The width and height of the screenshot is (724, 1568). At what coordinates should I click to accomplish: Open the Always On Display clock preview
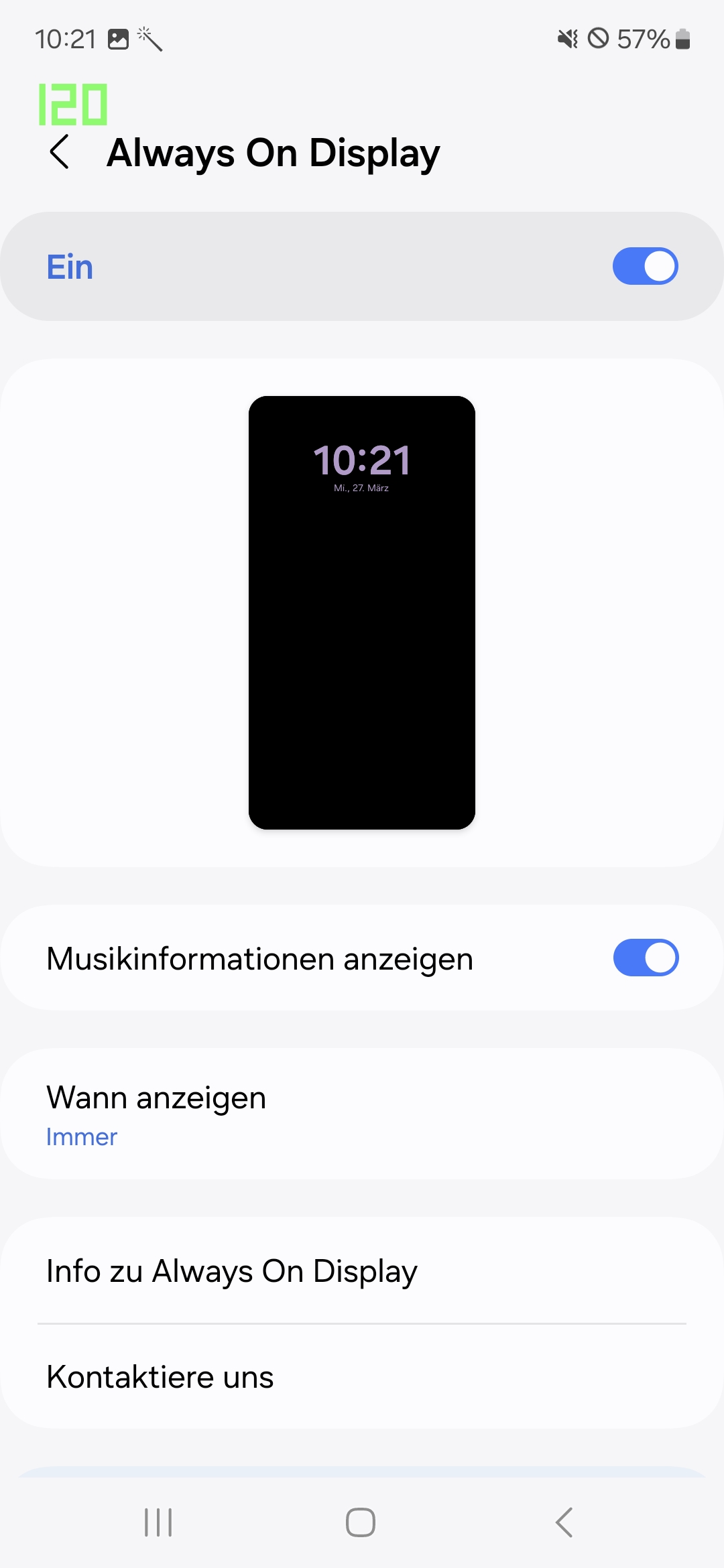click(362, 612)
